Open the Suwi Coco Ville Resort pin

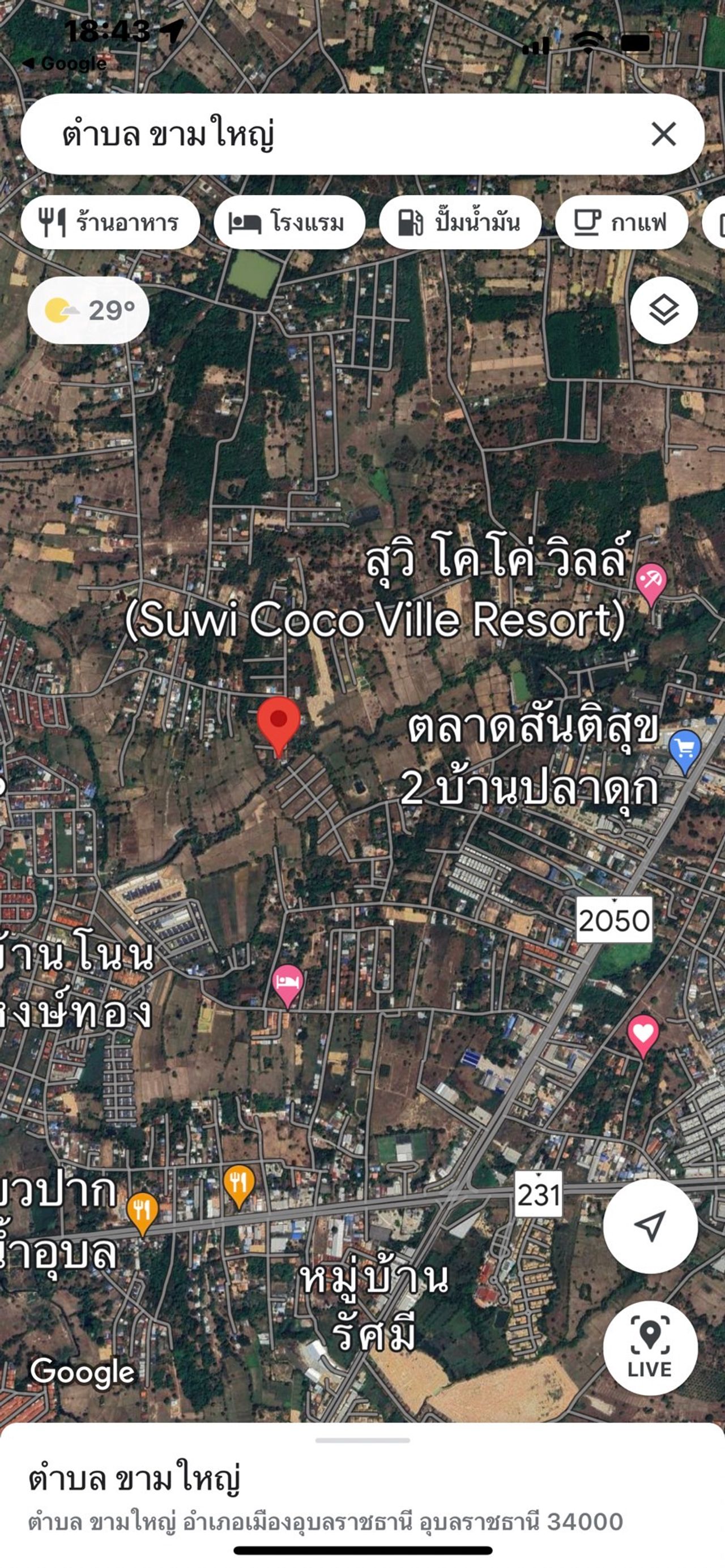[651, 582]
